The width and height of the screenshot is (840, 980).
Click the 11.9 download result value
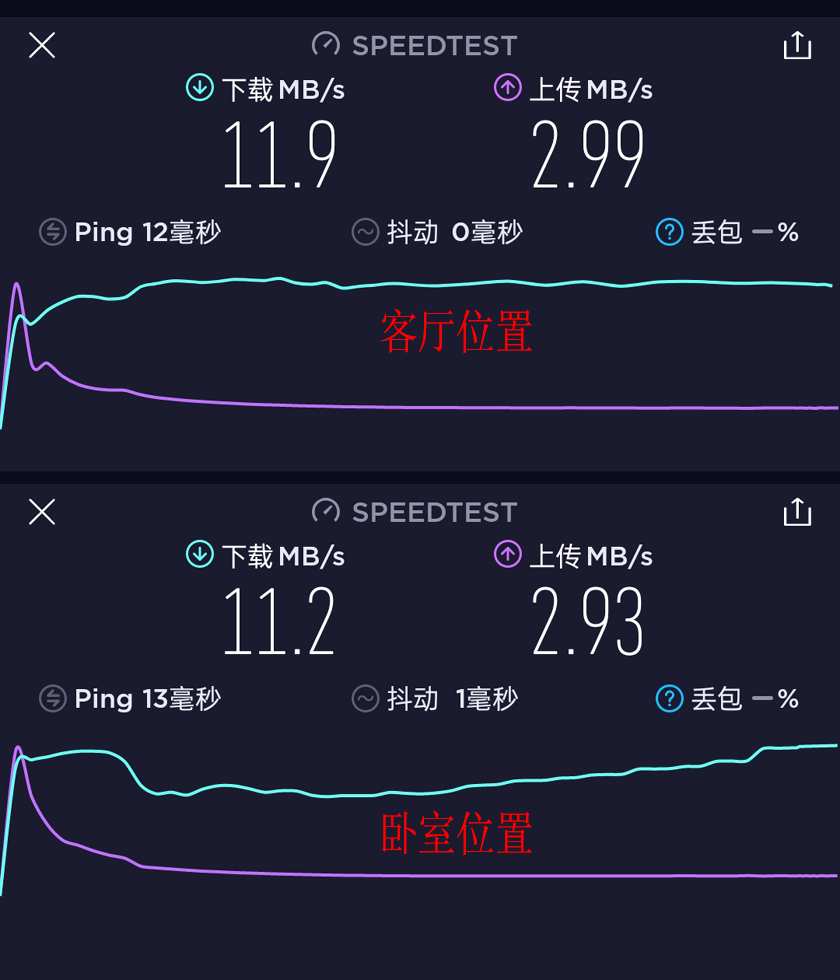279,152
